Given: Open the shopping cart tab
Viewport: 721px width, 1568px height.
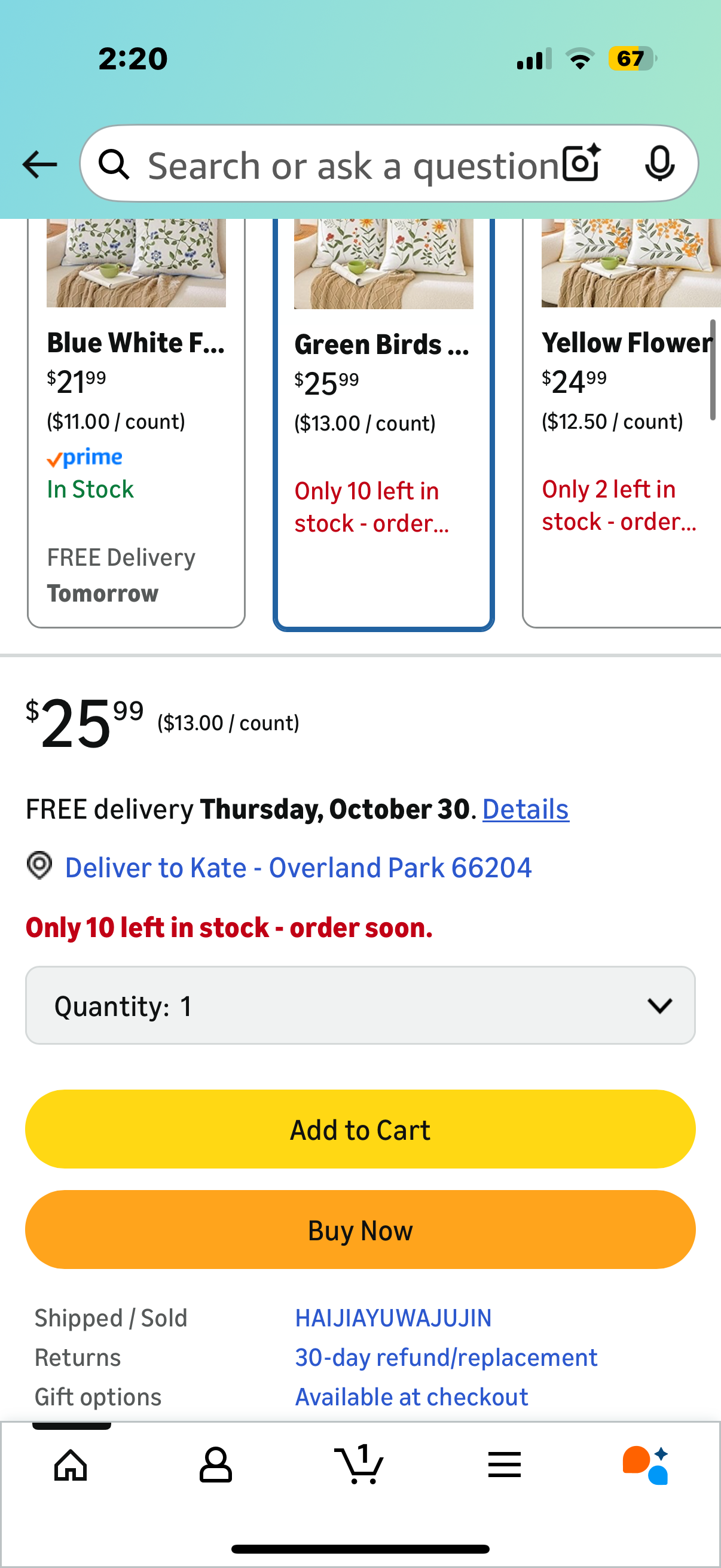Looking at the screenshot, I should tap(359, 1465).
